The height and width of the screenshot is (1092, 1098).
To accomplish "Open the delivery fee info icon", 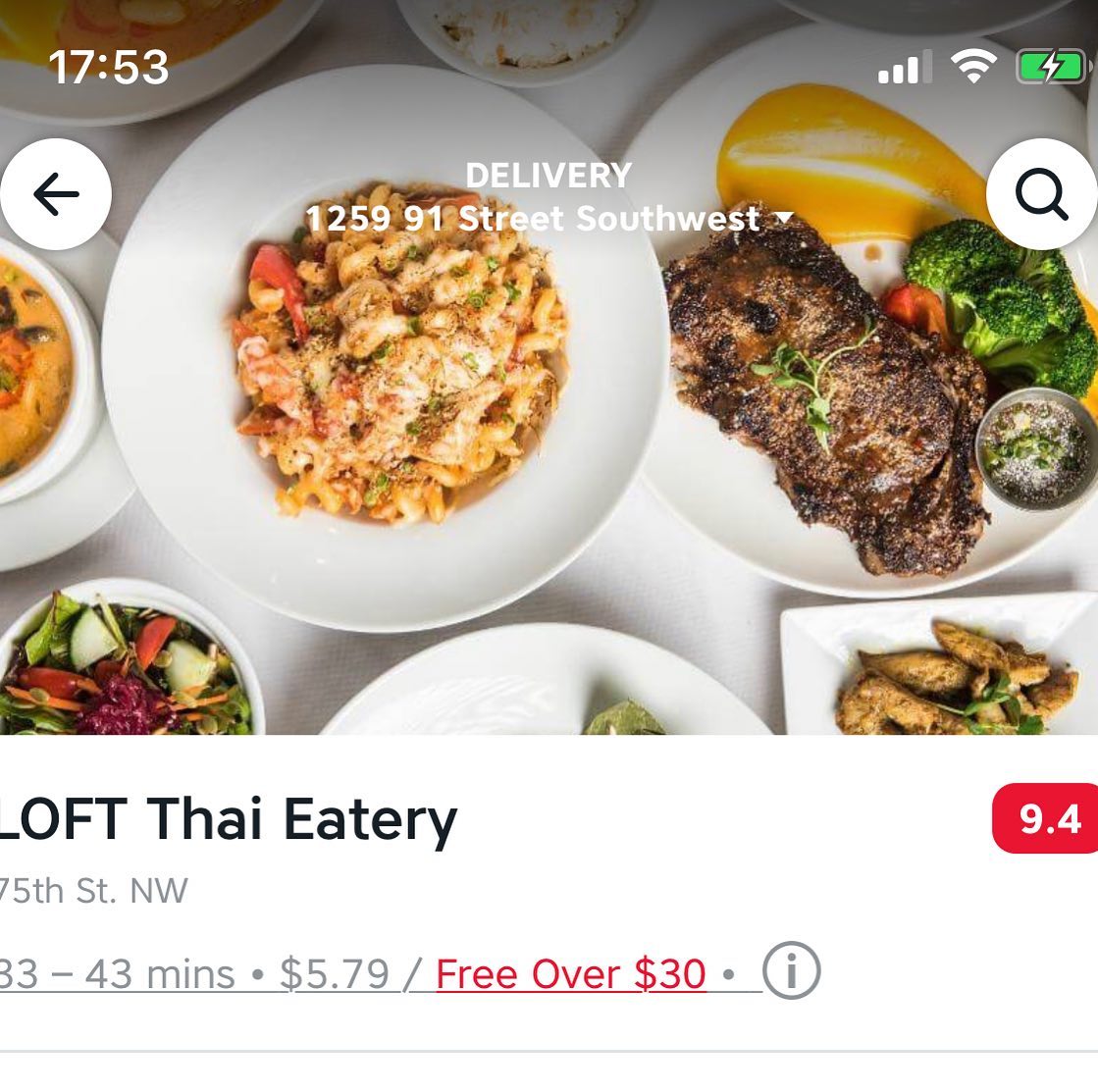I will click(791, 973).
